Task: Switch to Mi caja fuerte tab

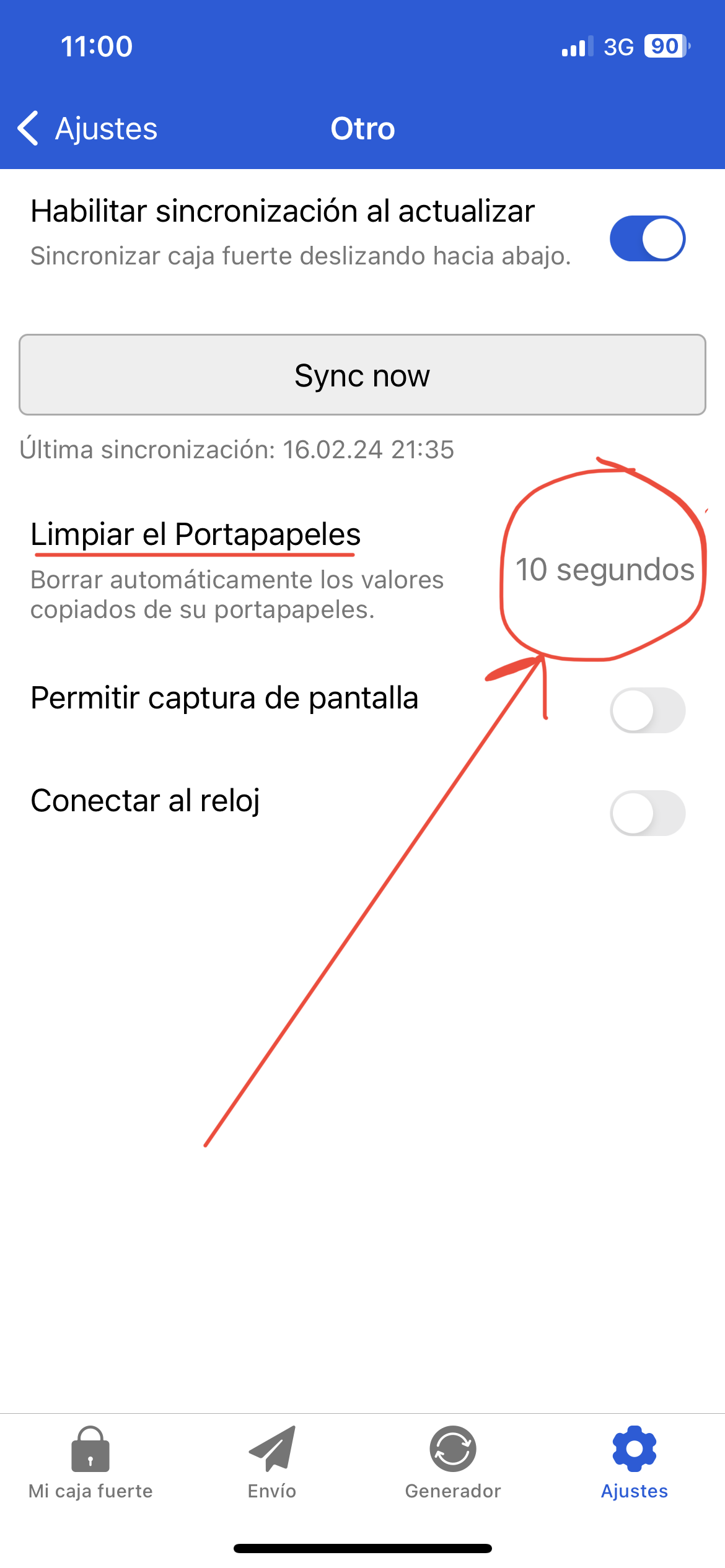Action: coord(90,1463)
